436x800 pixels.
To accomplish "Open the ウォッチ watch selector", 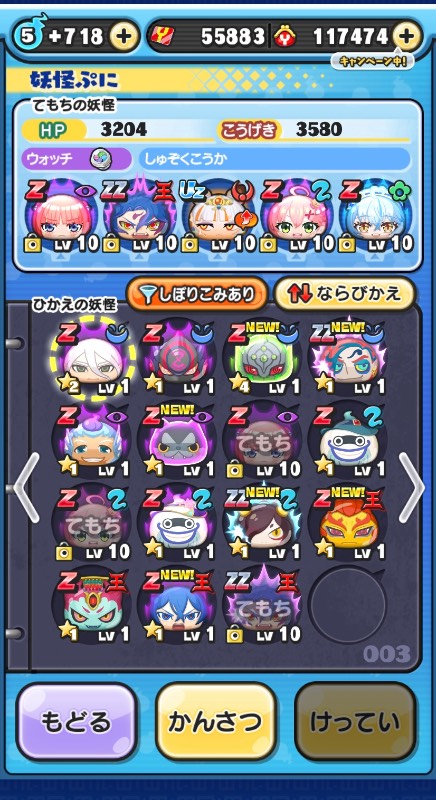I will pyautogui.click(x=76, y=159).
